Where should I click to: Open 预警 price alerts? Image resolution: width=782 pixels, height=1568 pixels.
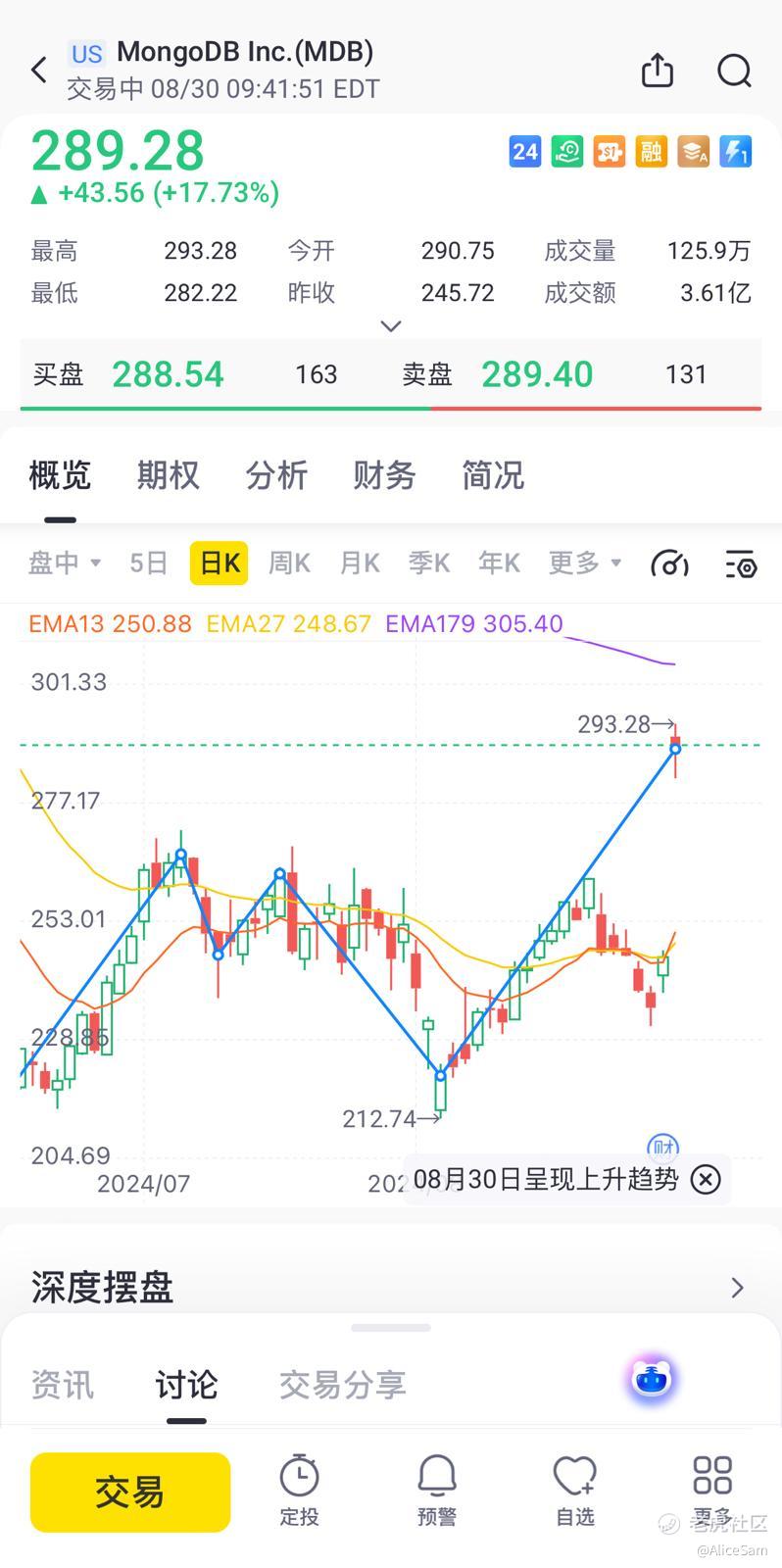(x=437, y=1491)
